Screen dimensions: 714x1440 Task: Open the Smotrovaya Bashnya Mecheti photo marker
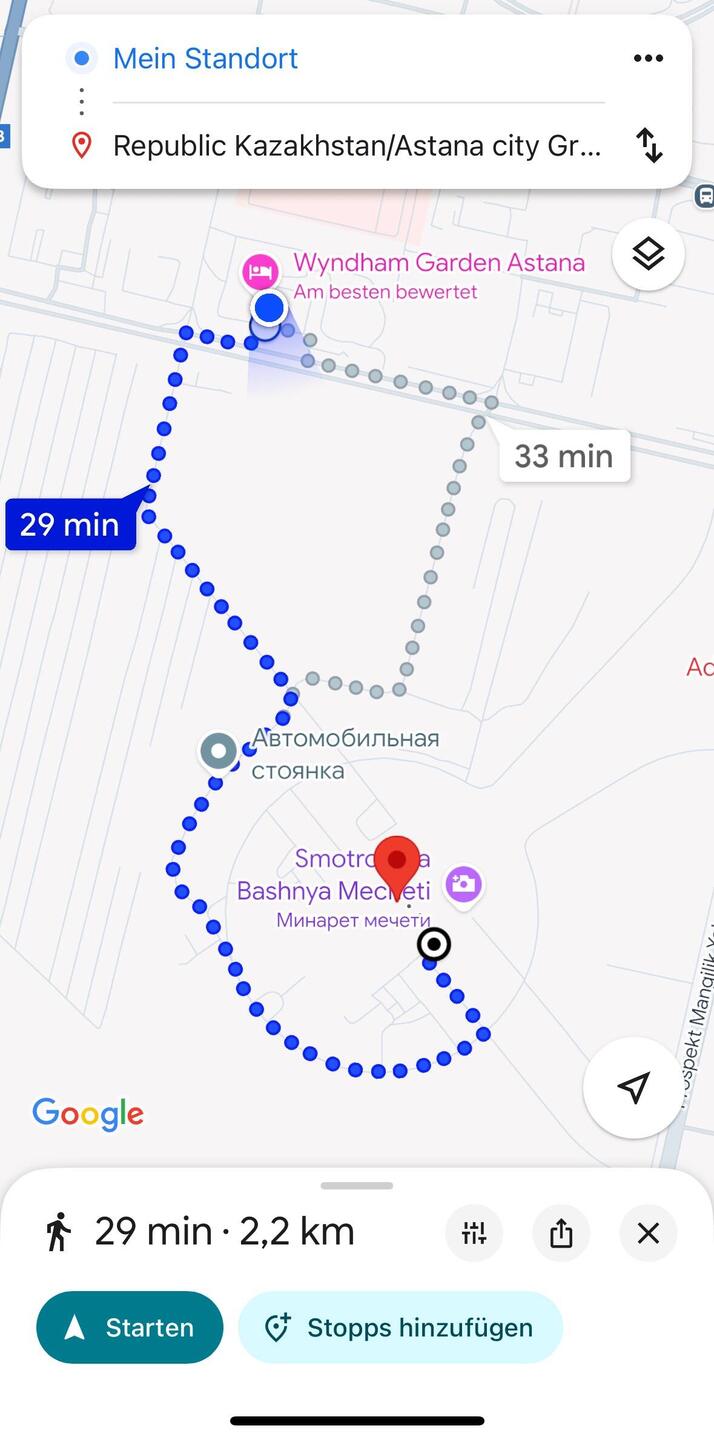click(x=463, y=884)
